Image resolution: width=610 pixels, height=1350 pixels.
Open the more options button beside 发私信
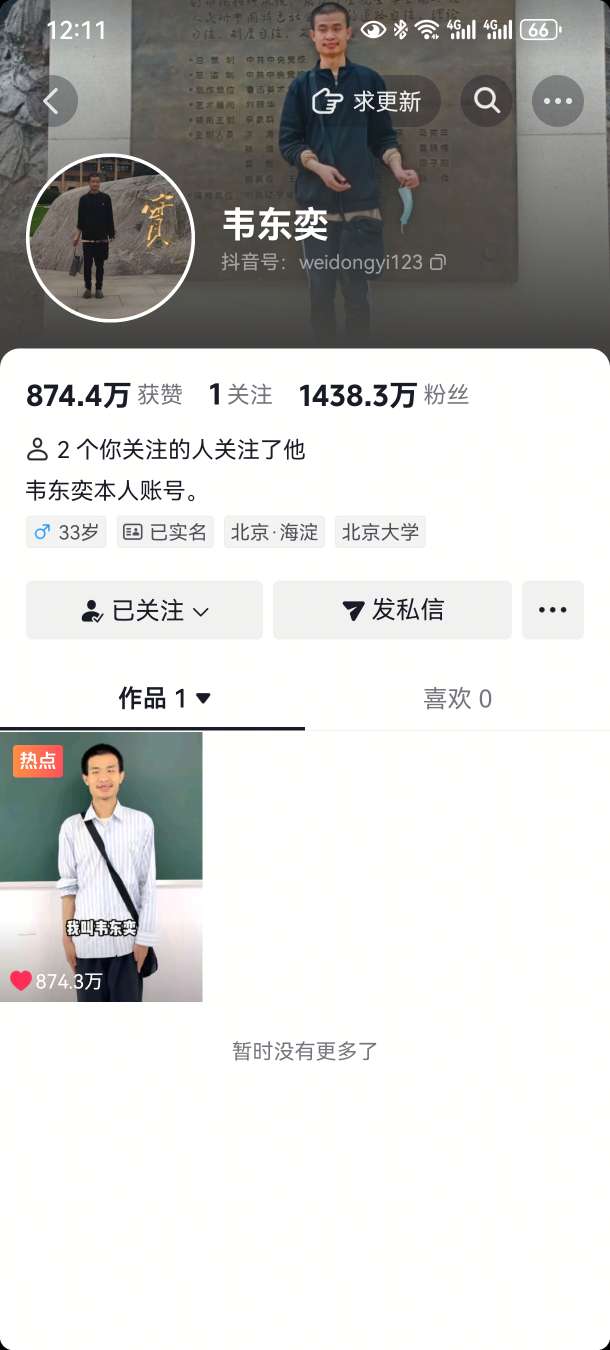(553, 610)
